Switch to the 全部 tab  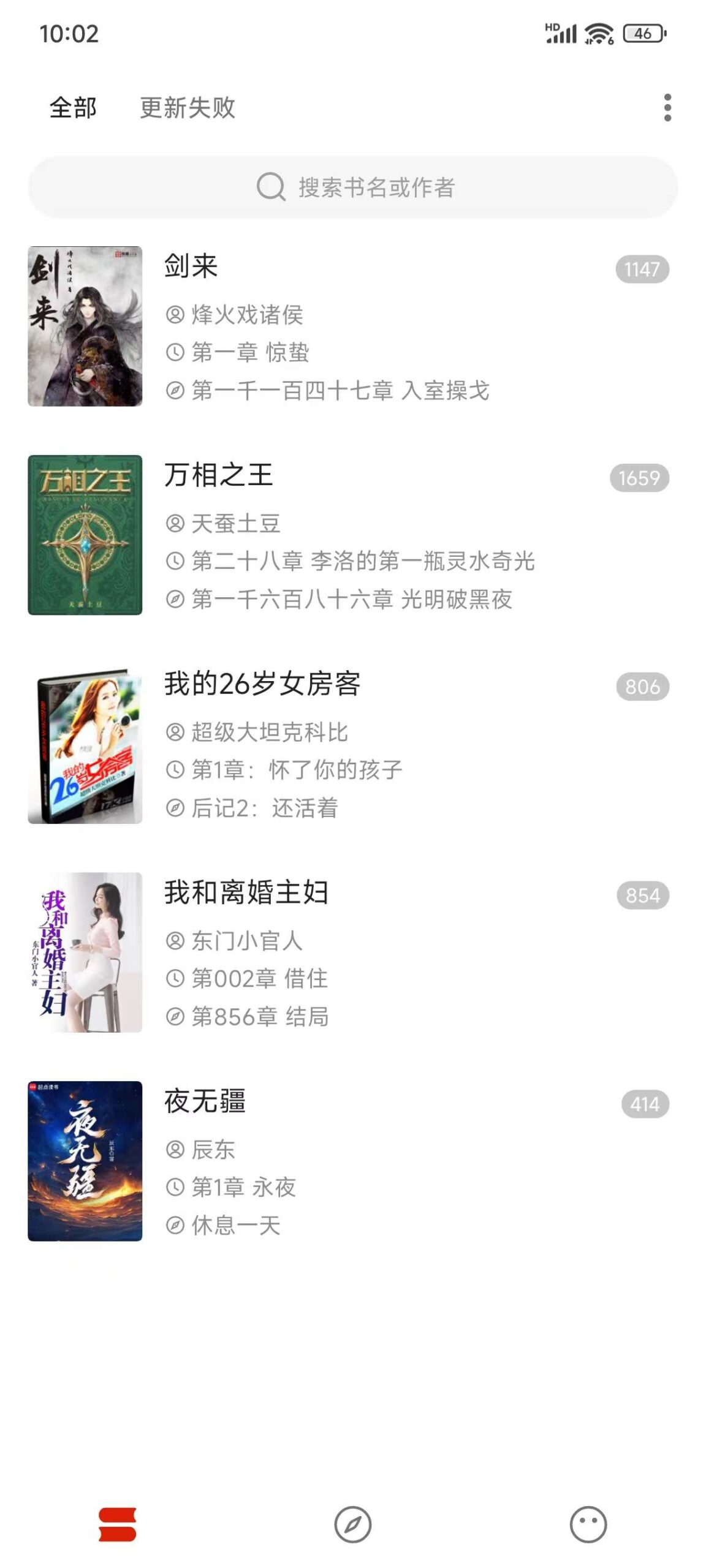(73, 108)
